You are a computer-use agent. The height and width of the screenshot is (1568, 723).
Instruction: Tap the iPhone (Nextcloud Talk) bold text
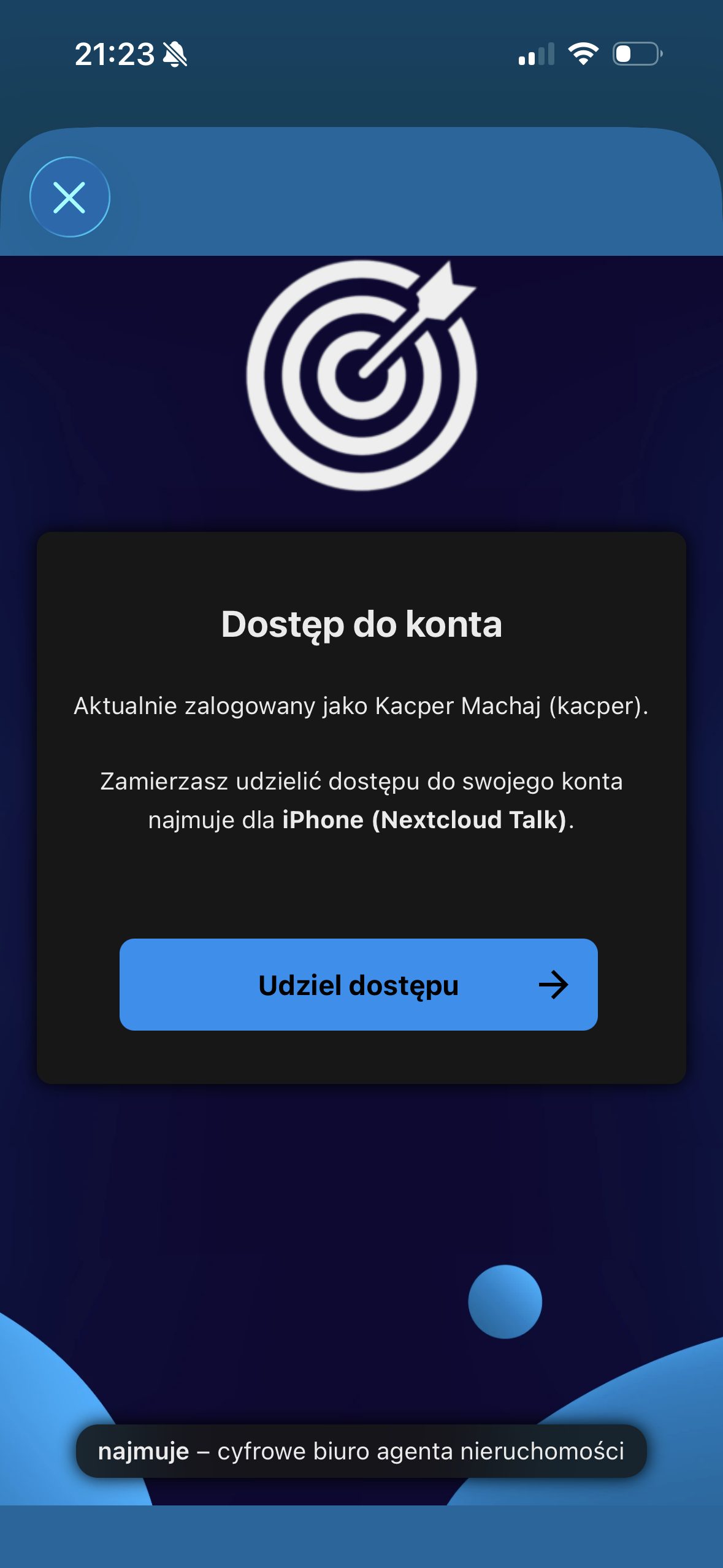pos(425,819)
